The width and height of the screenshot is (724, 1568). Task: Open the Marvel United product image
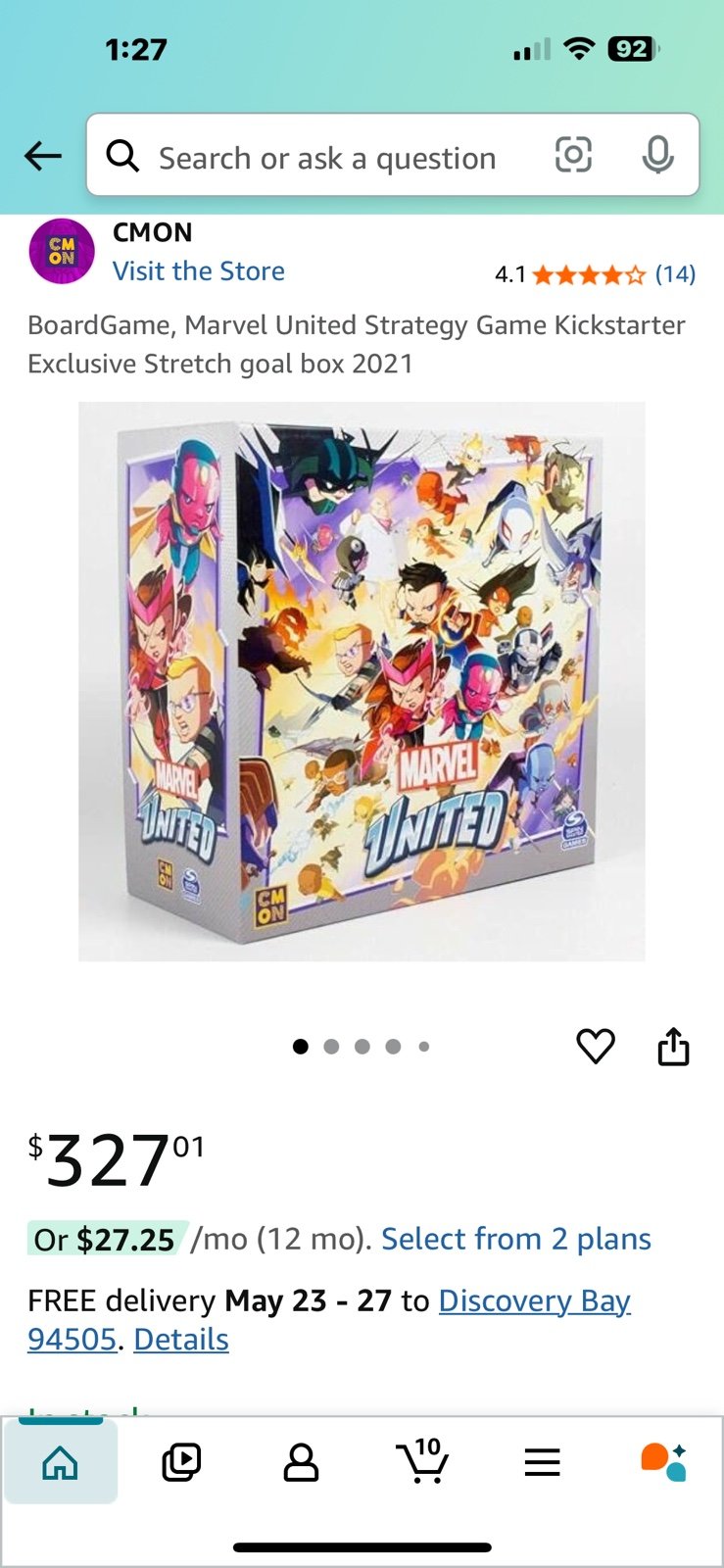tap(362, 681)
